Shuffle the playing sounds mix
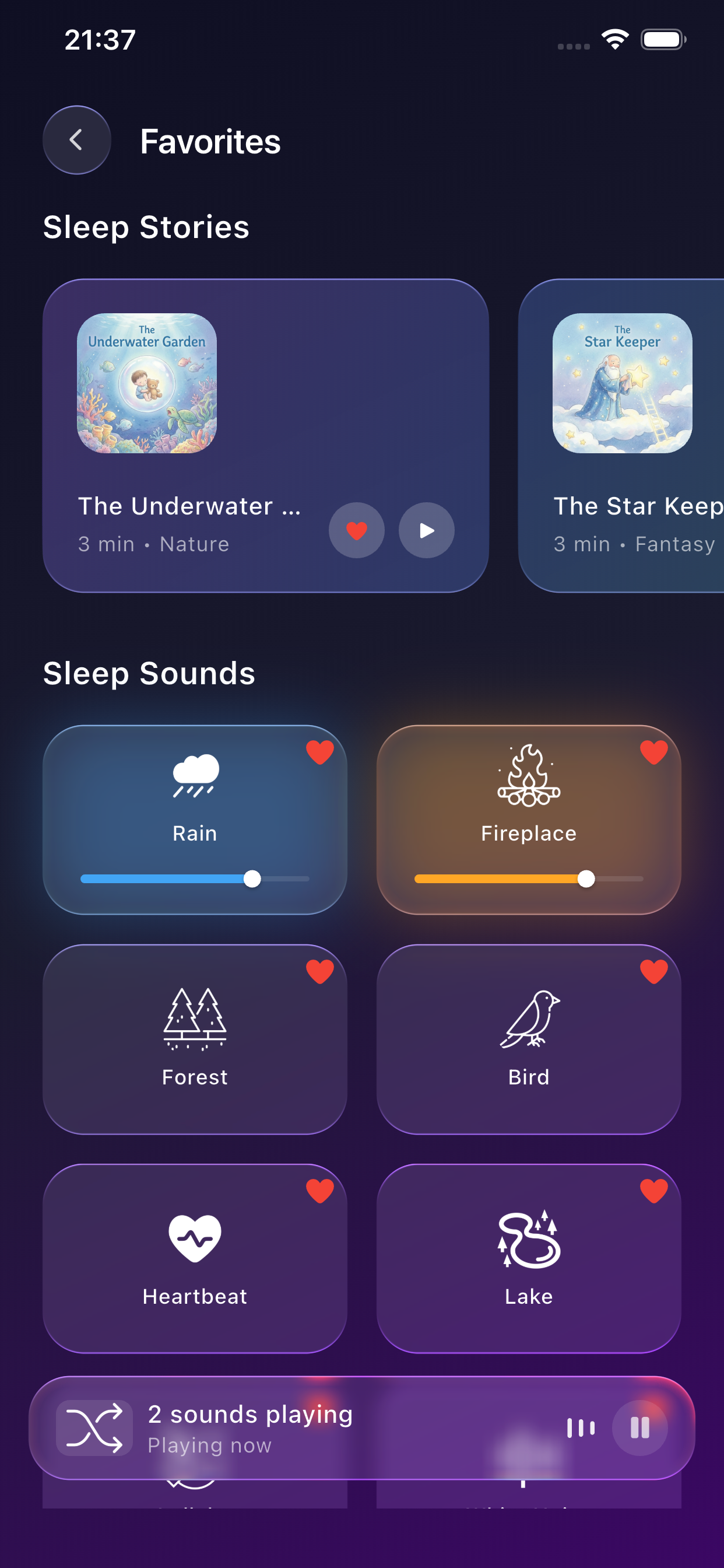724x1568 pixels. (94, 1427)
